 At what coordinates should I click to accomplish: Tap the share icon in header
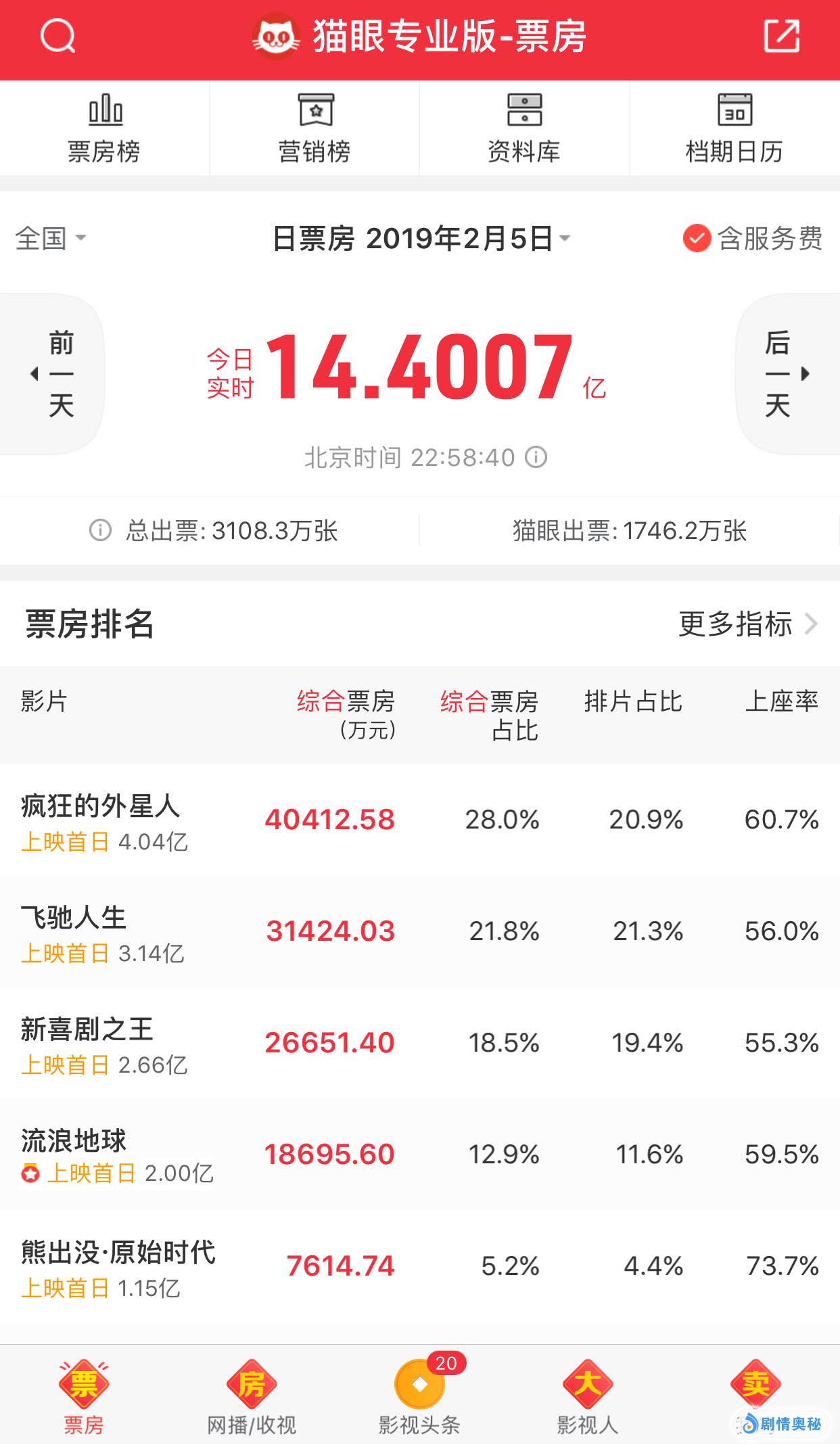781,36
